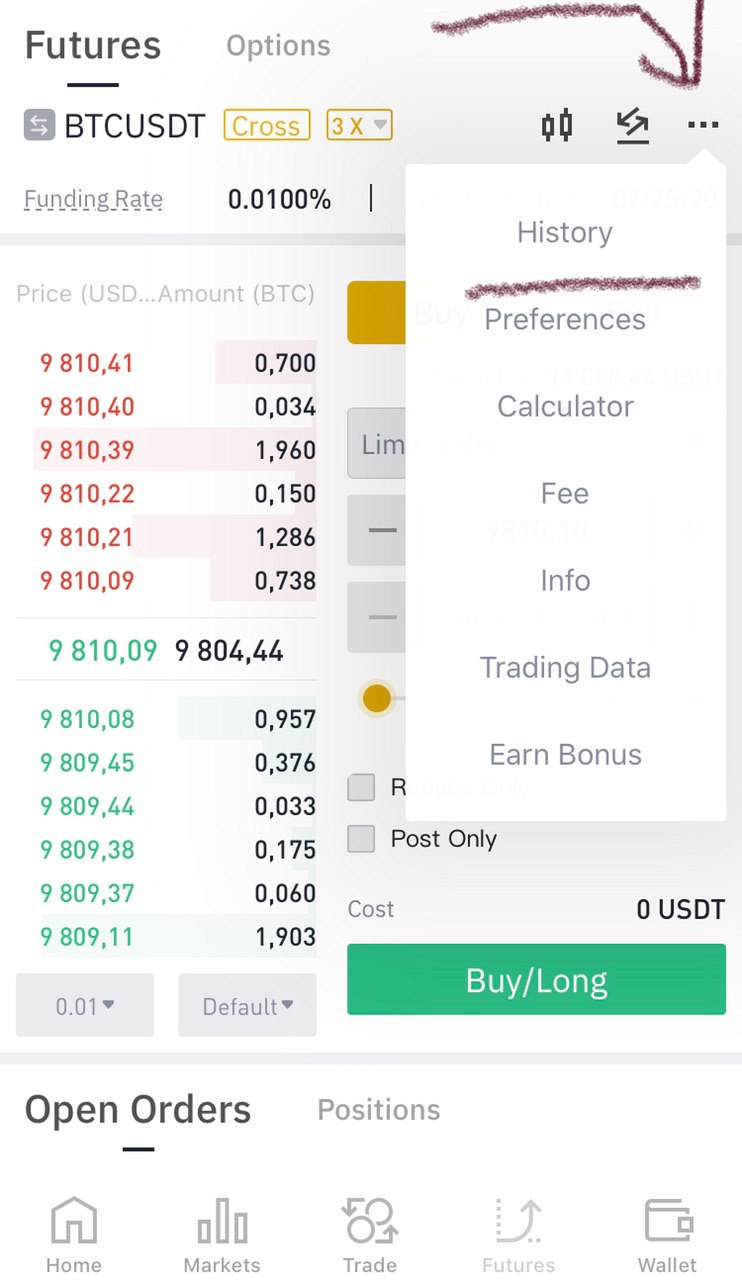Viewport: 742px width, 1280px height.
Task: Switch to the Options tab
Action: point(278,46)
